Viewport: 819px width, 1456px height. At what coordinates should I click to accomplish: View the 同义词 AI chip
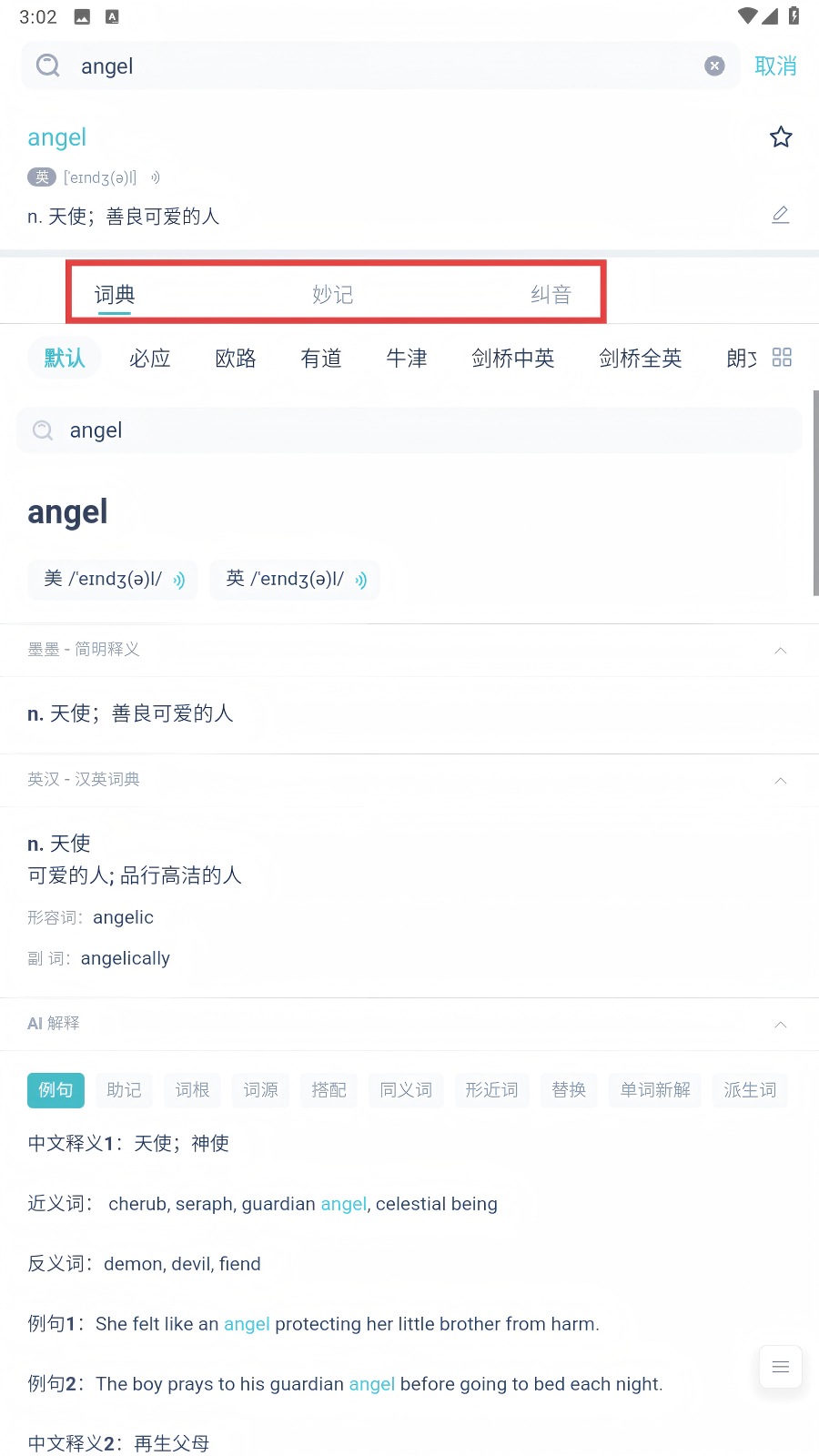click(x=406, y=1090)
